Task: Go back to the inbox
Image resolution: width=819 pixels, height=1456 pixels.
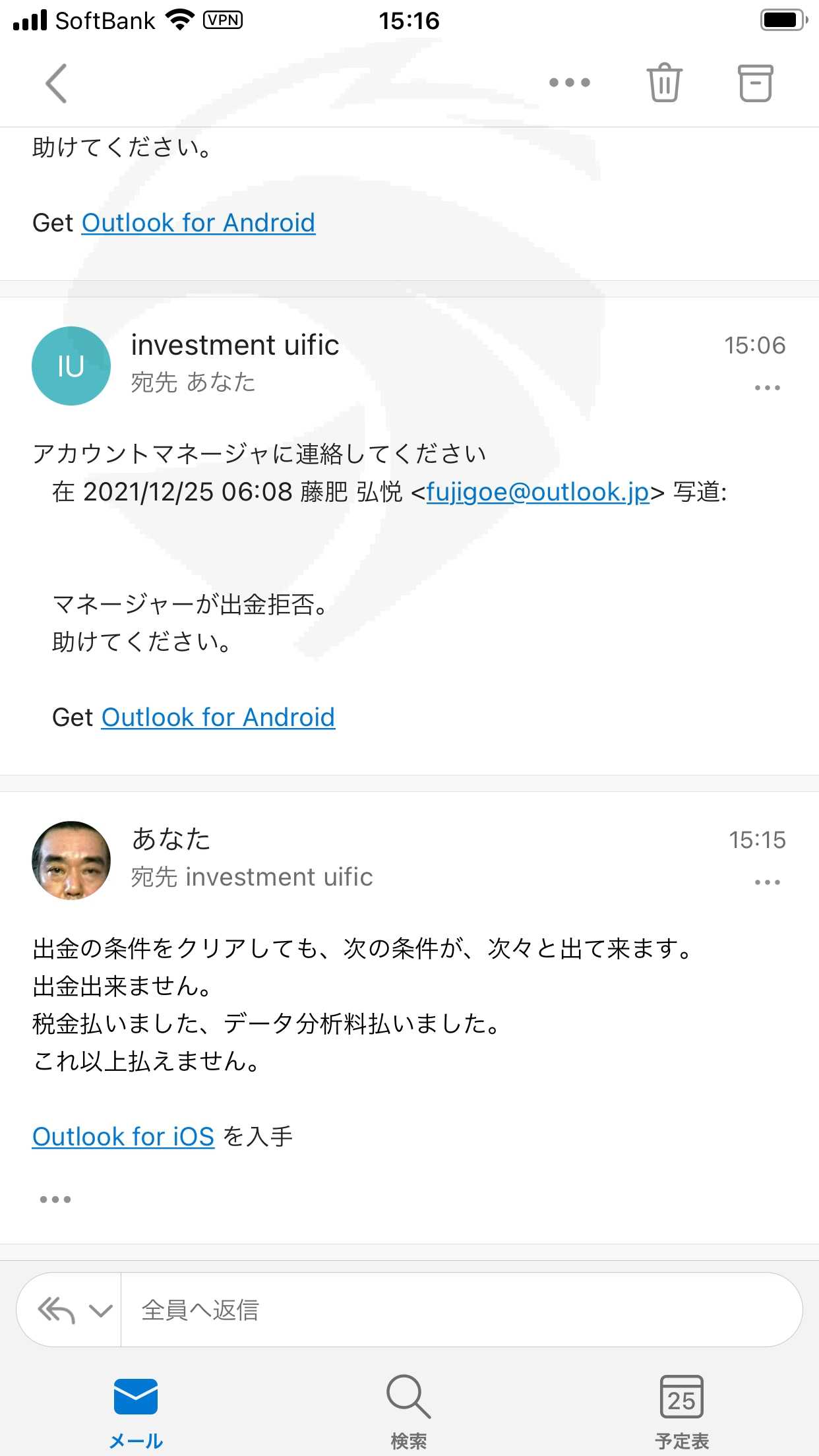Action: [x=57, y=83]
